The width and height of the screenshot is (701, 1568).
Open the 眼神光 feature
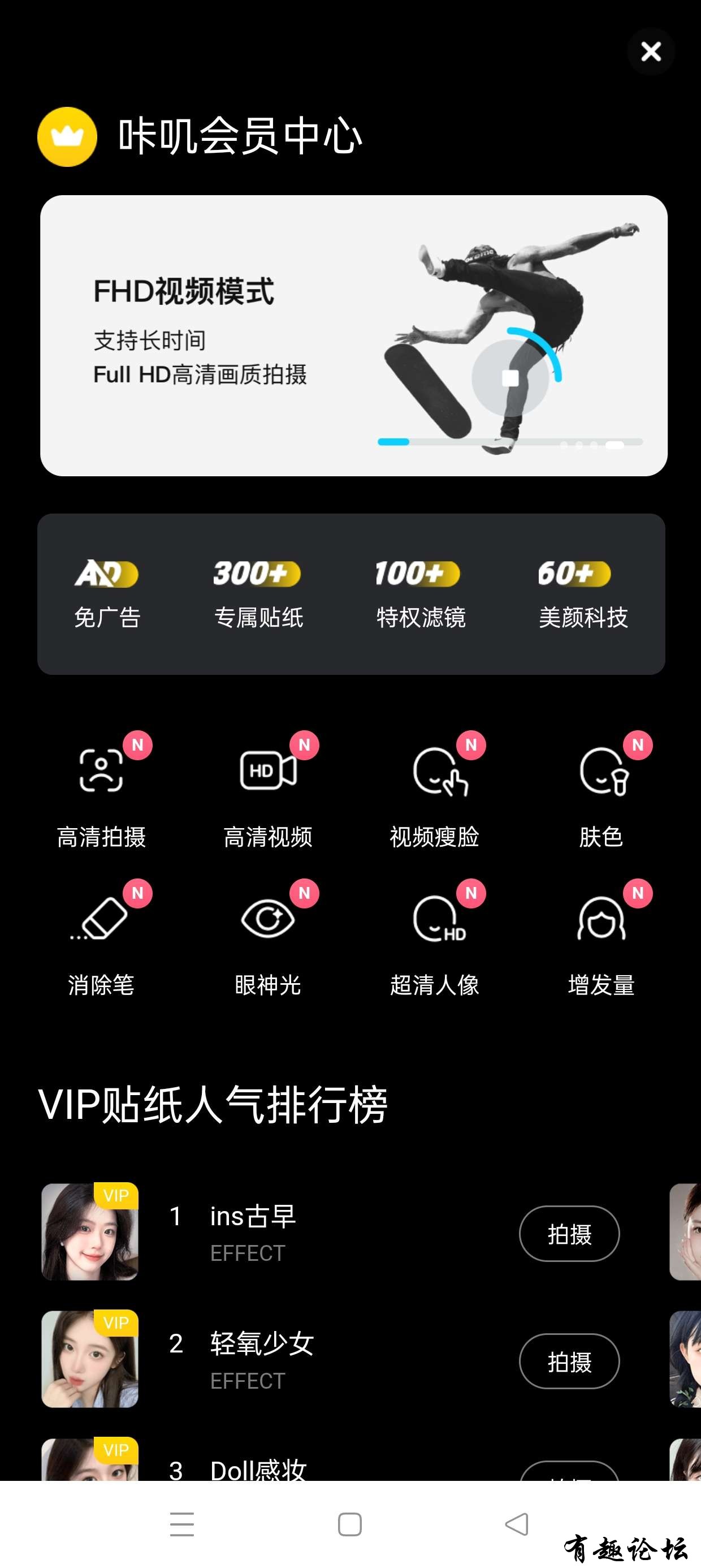click(x=268, y=939)
